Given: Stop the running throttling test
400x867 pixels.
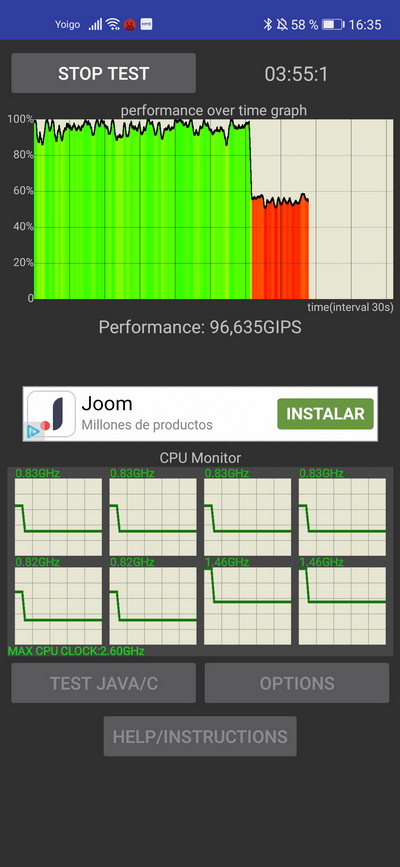Looking at the screenshot, I should (103, 73).
